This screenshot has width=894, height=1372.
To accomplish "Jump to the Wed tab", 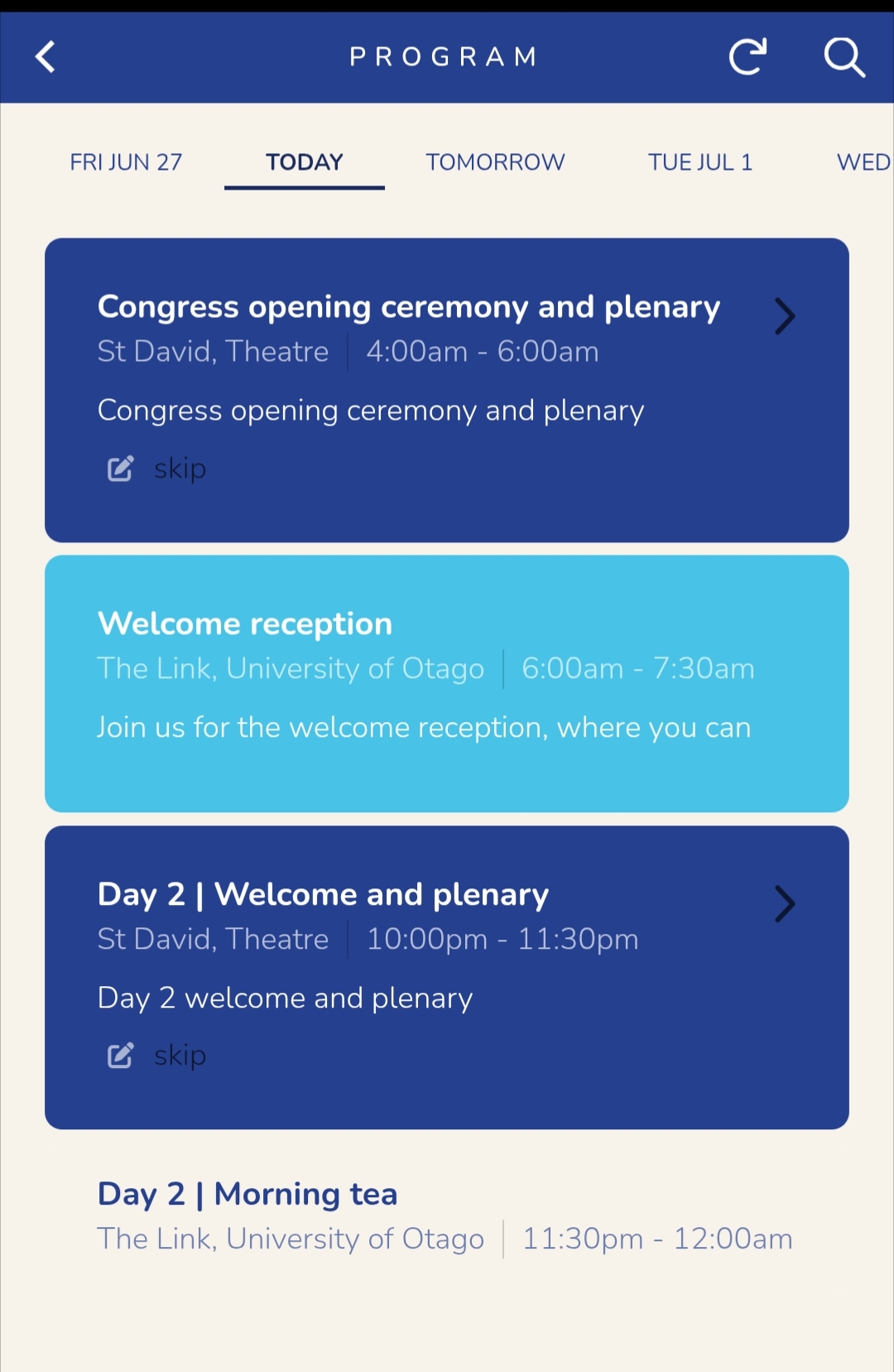I will pos(863,162).
